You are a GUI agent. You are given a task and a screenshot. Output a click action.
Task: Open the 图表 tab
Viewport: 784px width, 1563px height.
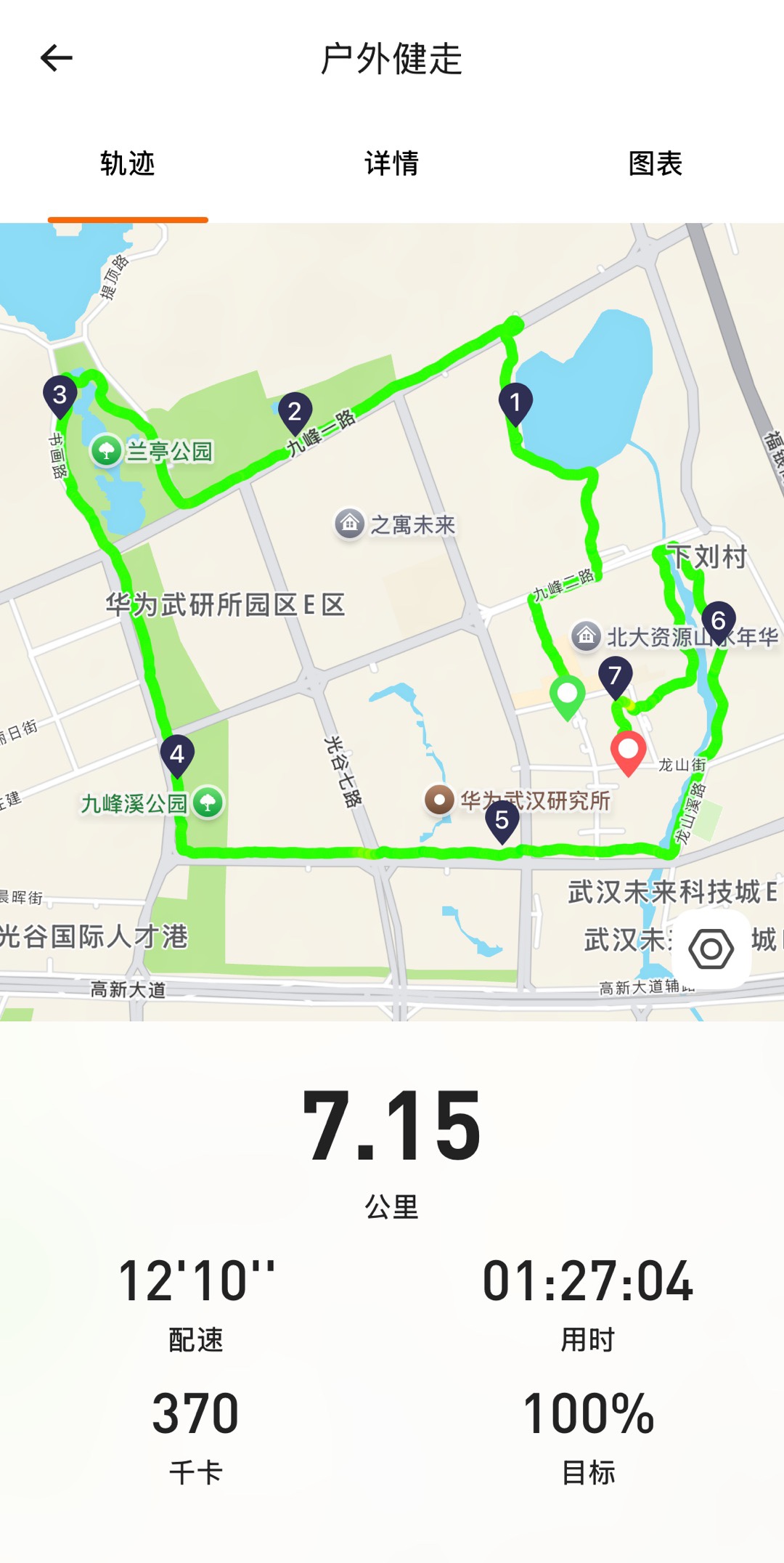click(x=656, y=163)
